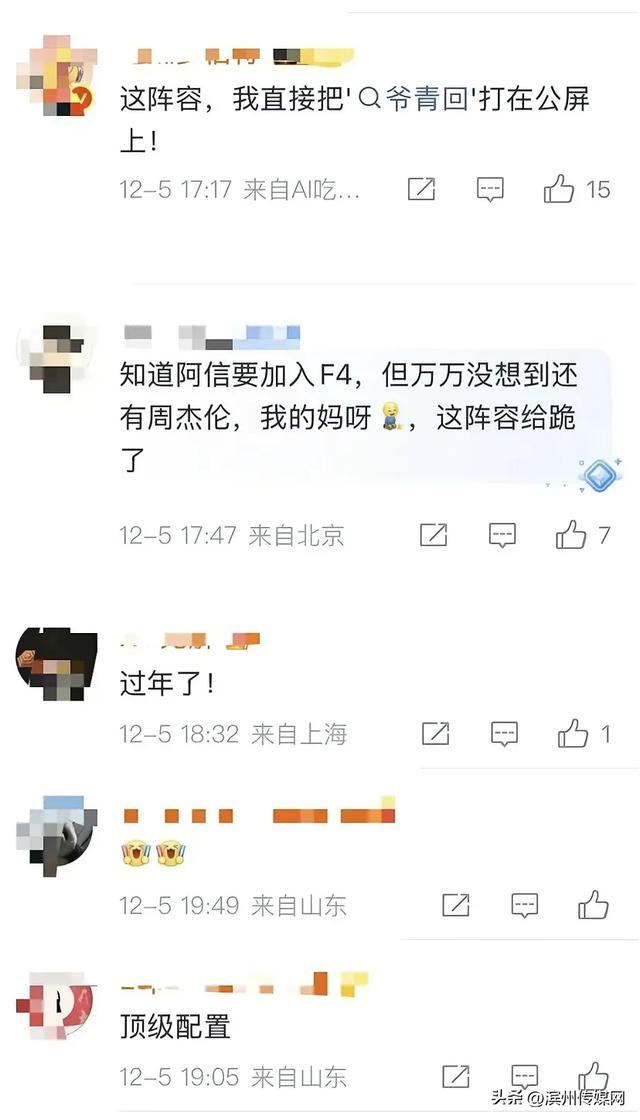Like the comment with 15 likes
Screen dimensions: 640x1120
coord(558,189)
